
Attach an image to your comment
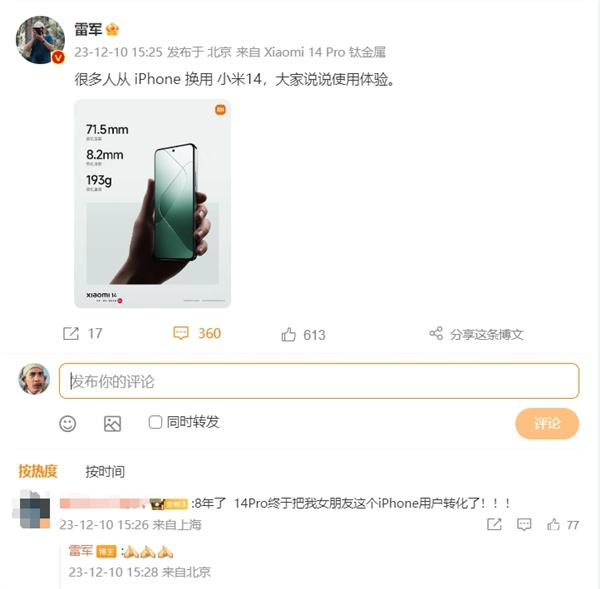click(112, 423)
